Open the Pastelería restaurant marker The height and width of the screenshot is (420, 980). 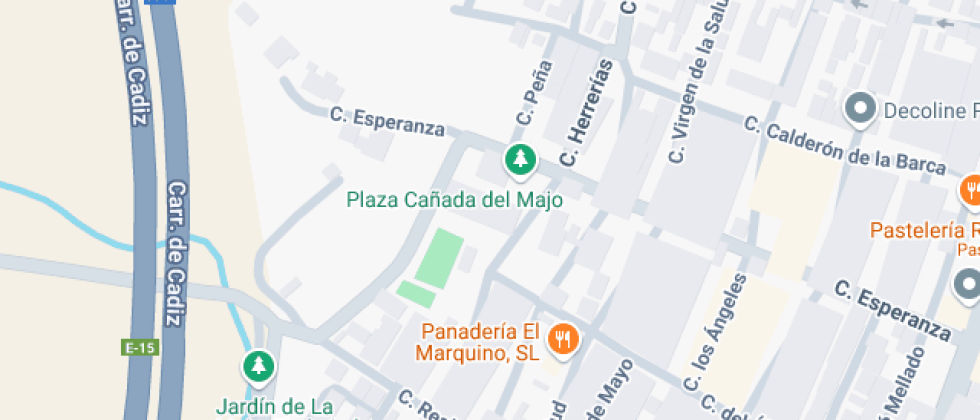[971, 191]
